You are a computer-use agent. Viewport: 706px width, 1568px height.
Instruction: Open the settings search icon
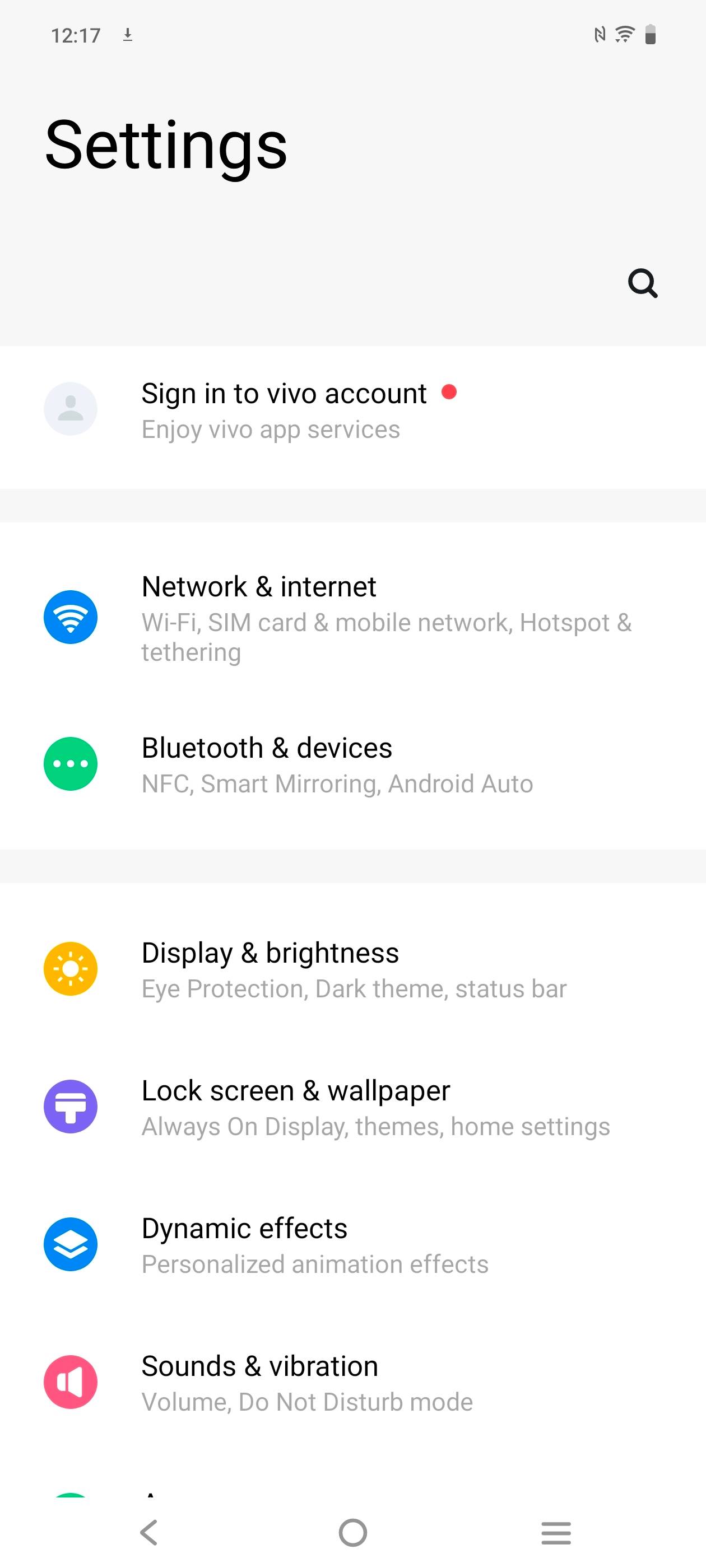pos(643,283)
